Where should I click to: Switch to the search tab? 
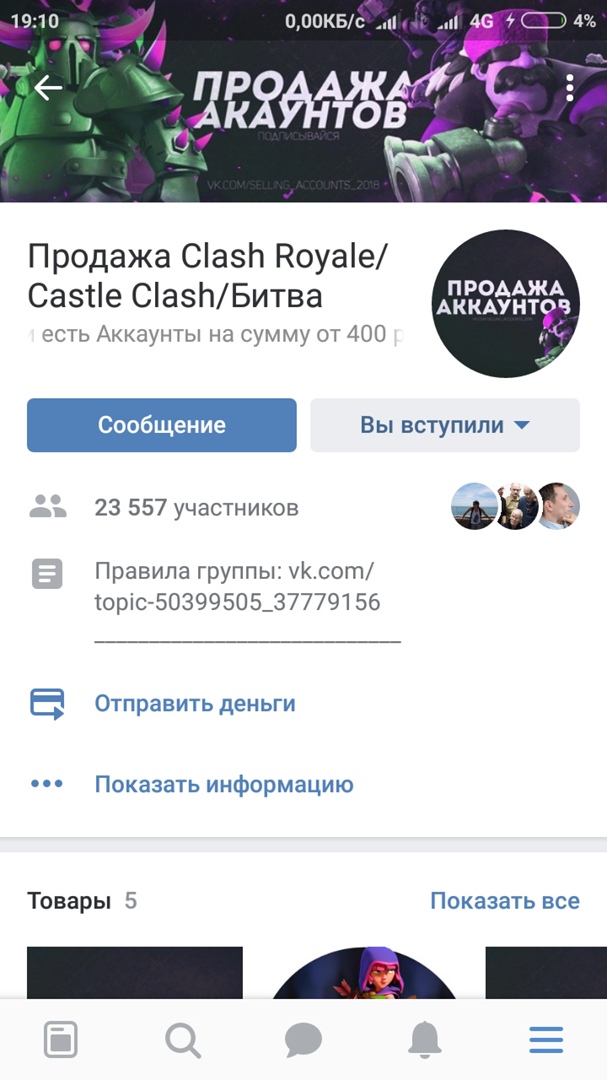(x=182, y=1041)
